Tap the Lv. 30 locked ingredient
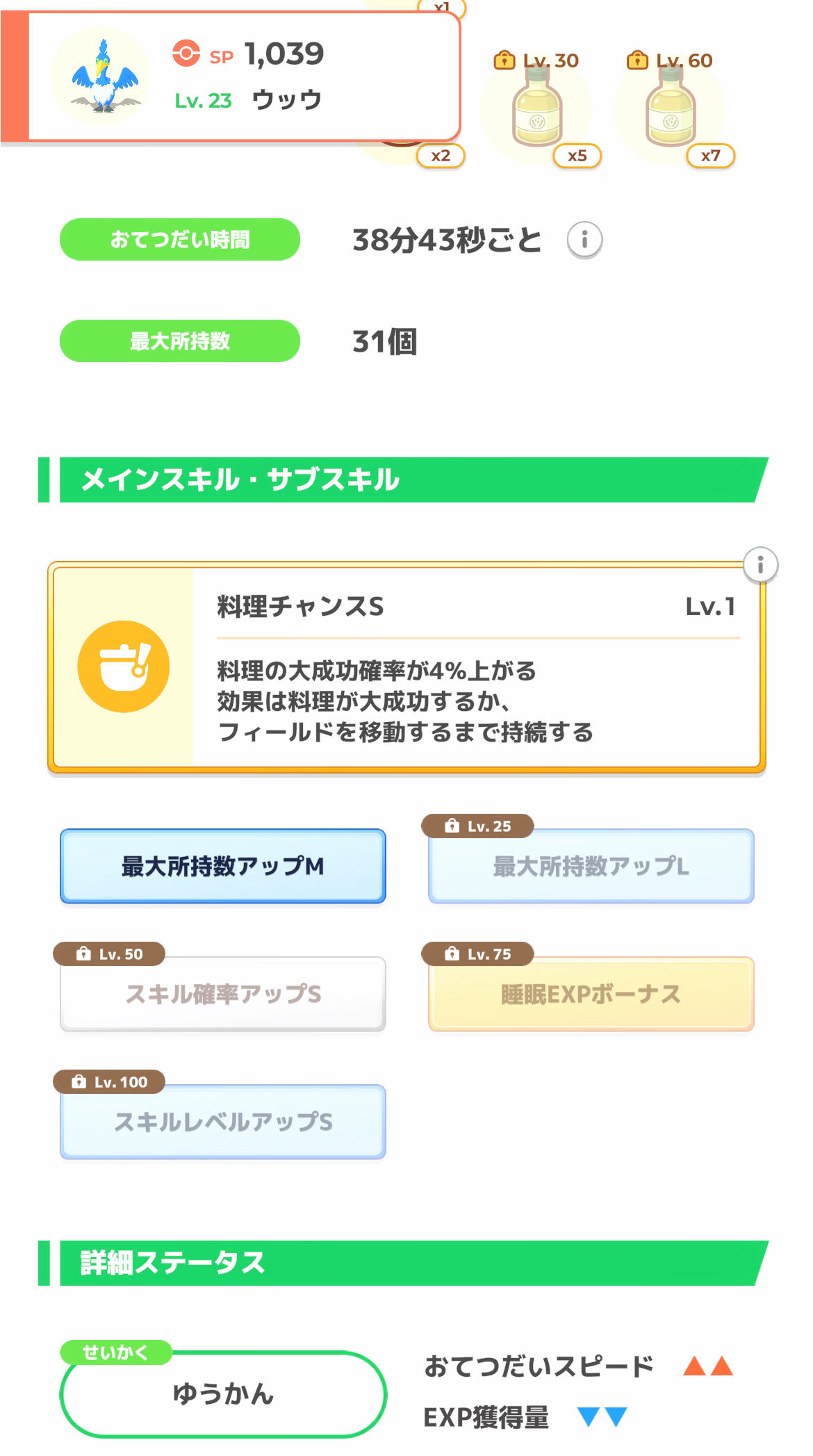Screen dimensions: 813x1456 pos(536,111)
